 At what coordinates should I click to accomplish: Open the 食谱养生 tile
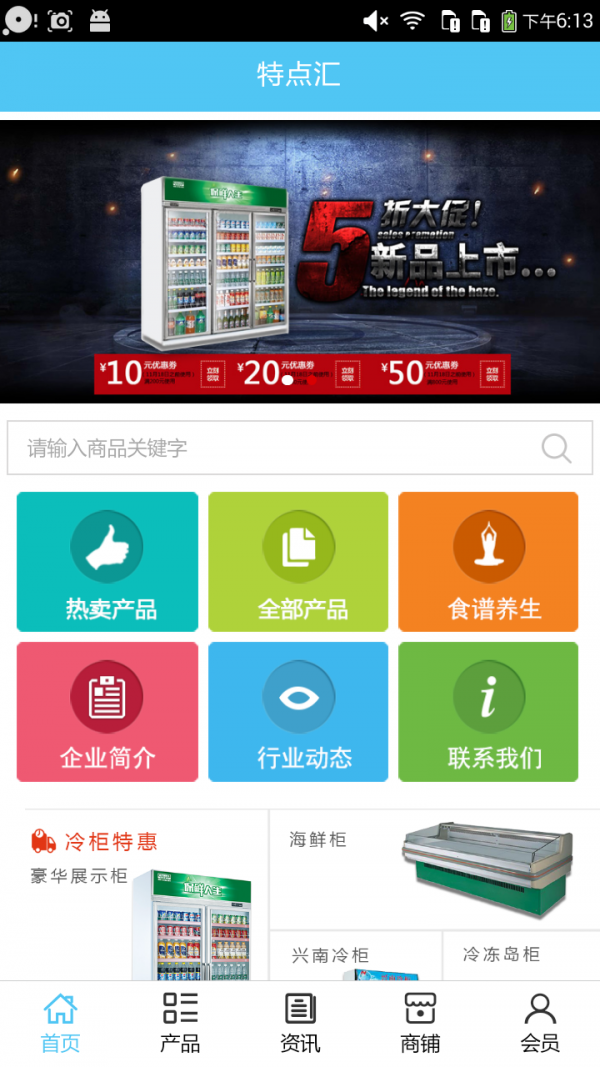(x=488, y=562)
